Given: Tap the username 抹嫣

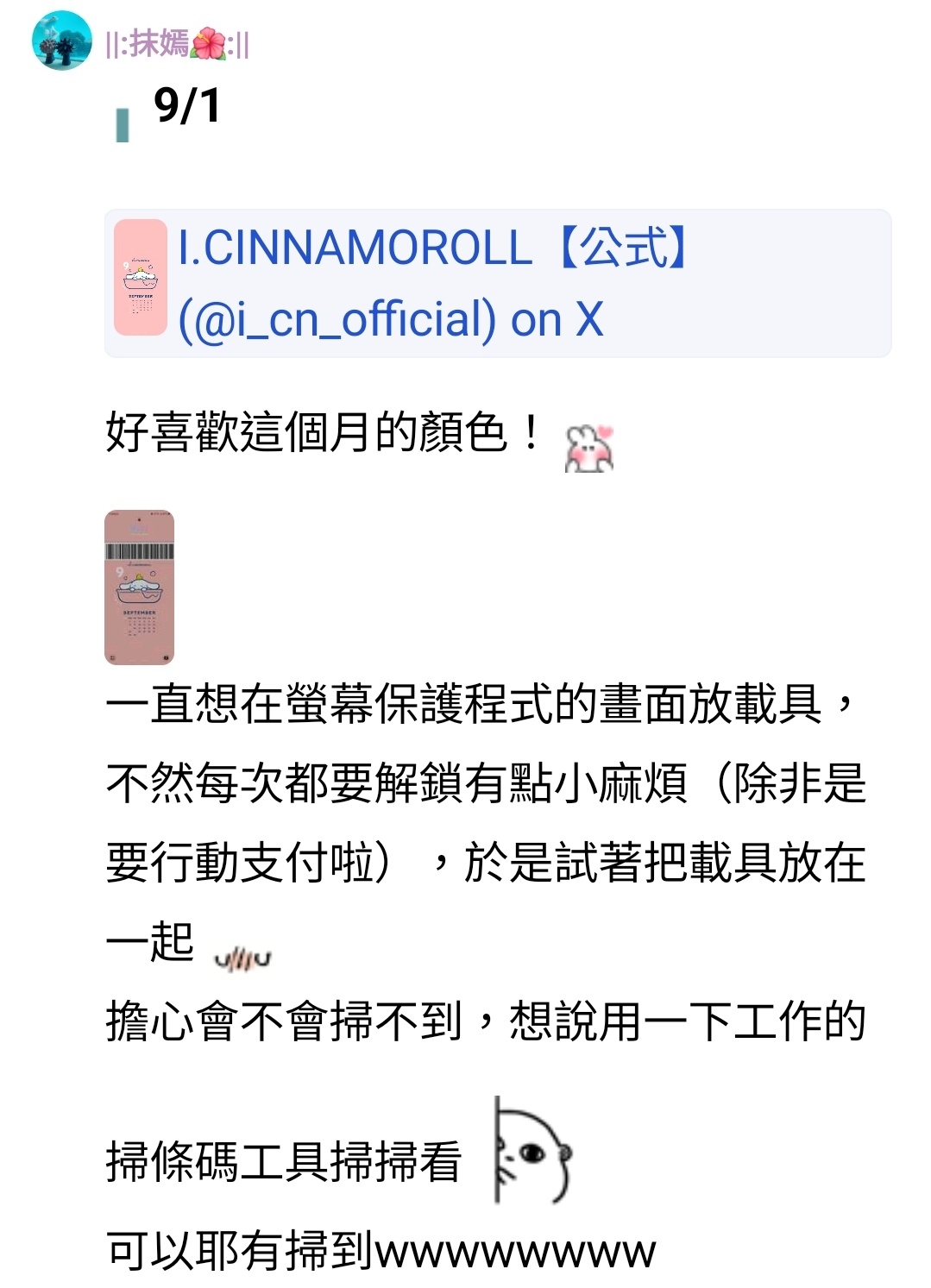Looking at the screenshot, I should pos(177,43).
